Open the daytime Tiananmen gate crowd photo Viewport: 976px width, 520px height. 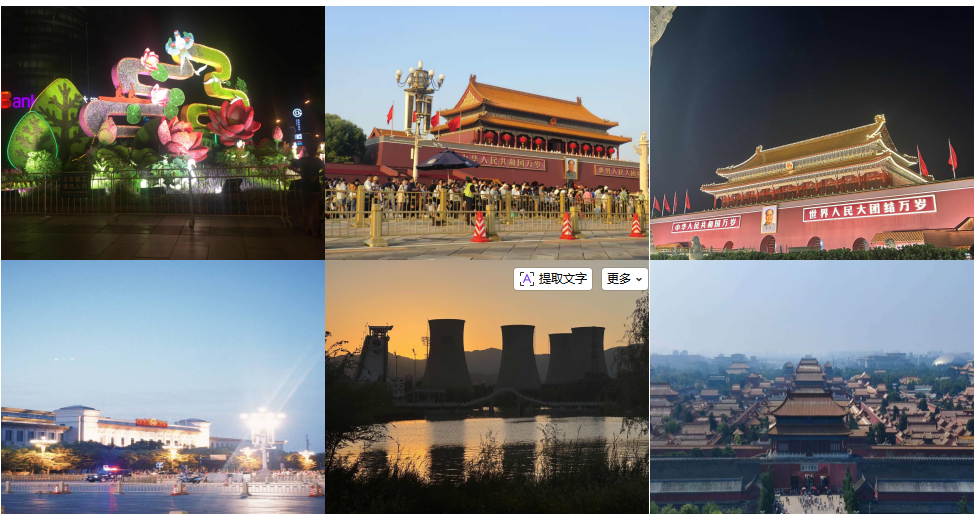[487, 132]
